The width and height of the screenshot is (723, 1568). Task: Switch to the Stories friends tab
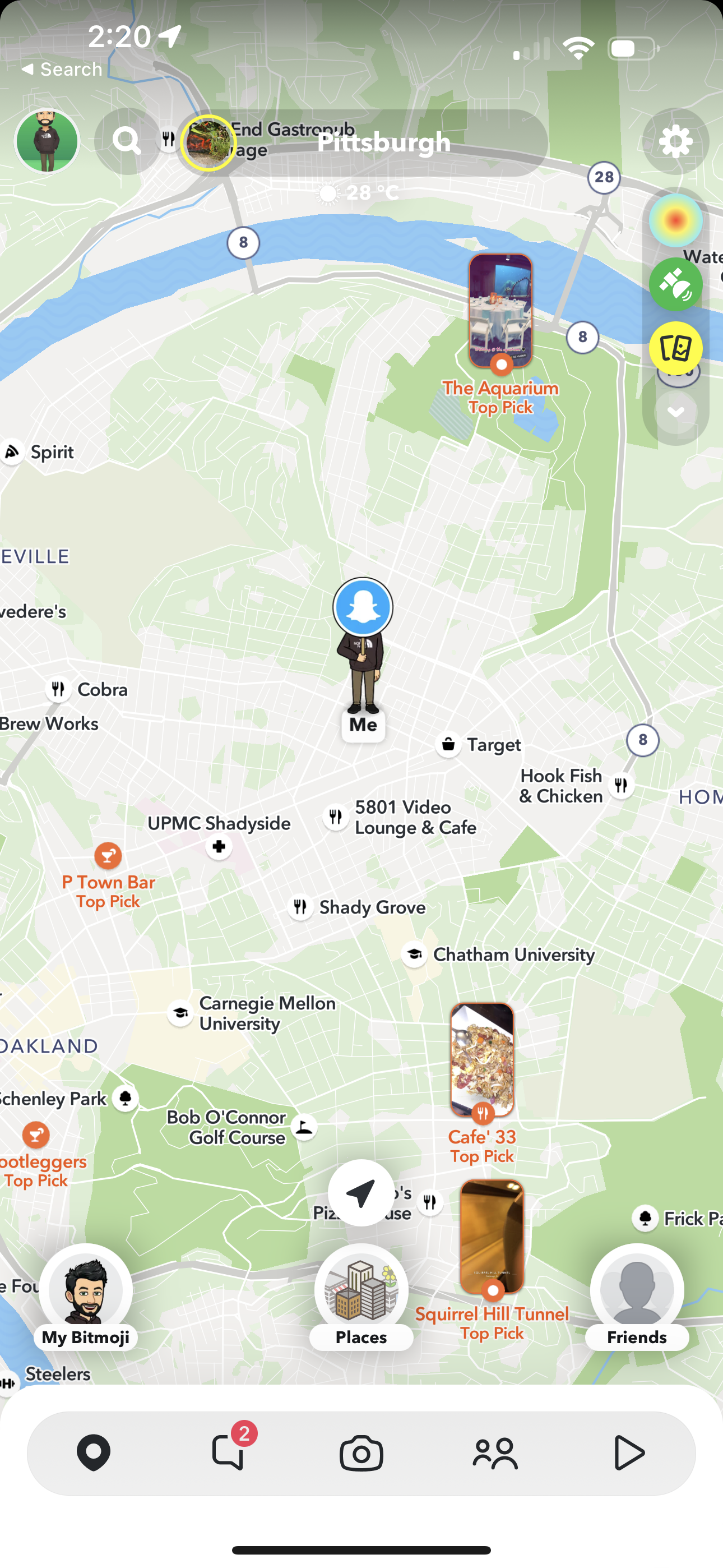[495, 1453]
